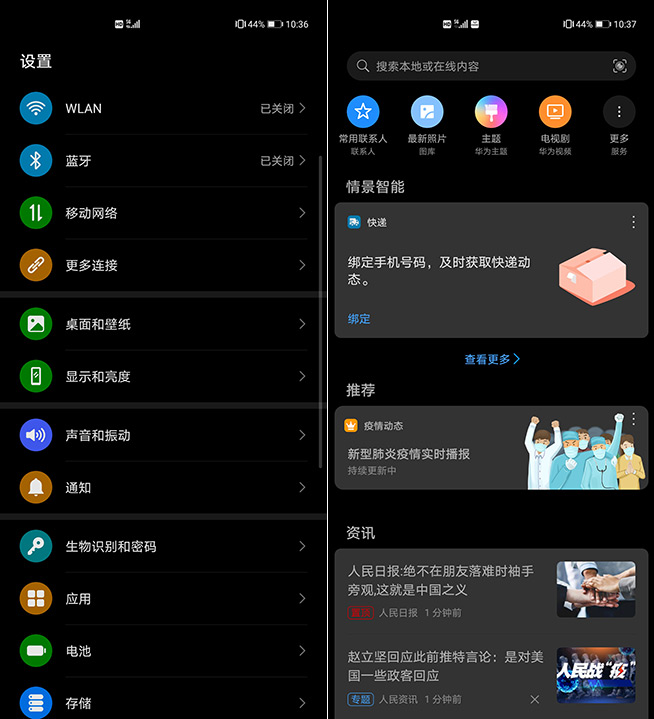654x719 pixels.
Task: Open the 蓝牙 Bluetooth settings
Action: coord(160,160)
